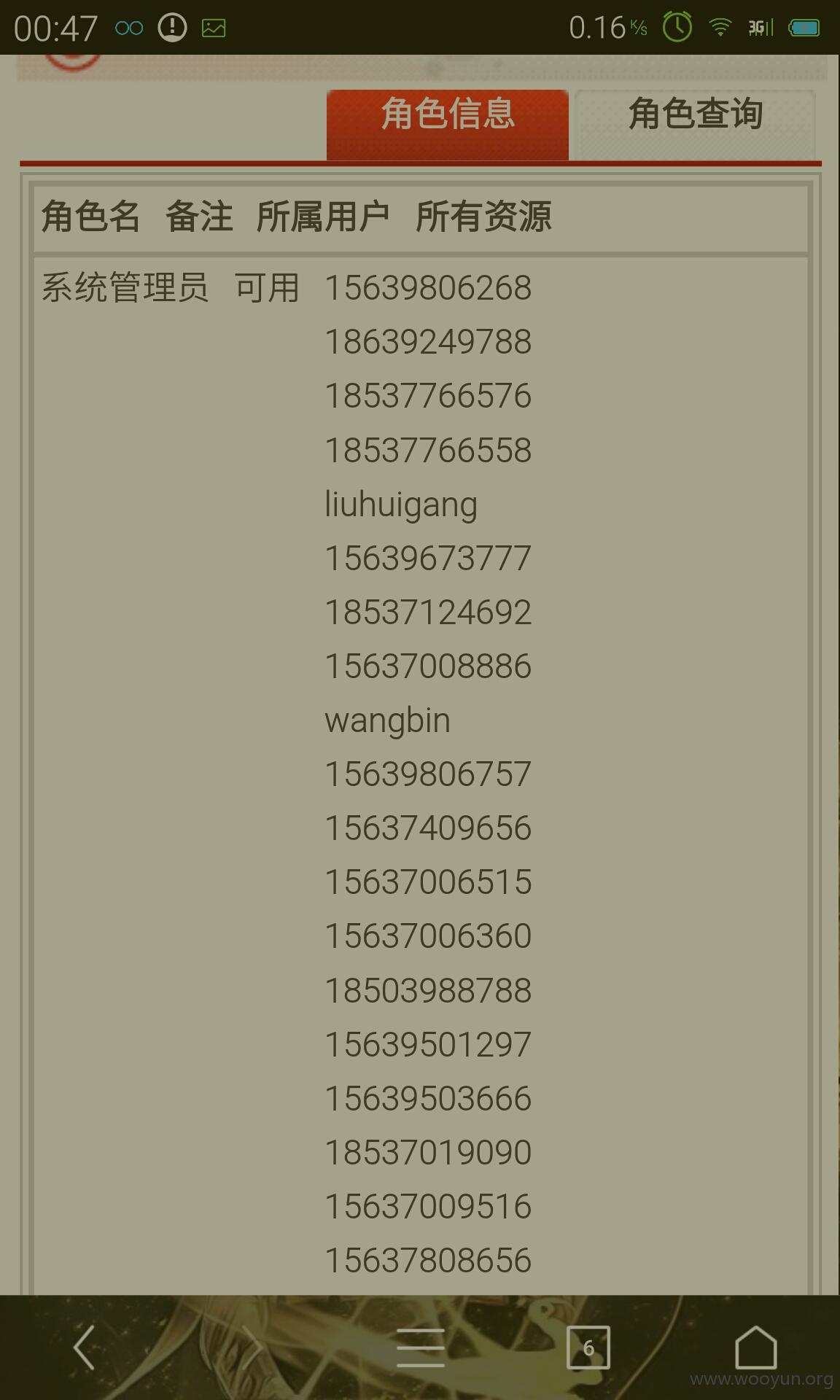The image size is (840, 1400).
Task: Go to the browser home page
Action: point(756,1347)
